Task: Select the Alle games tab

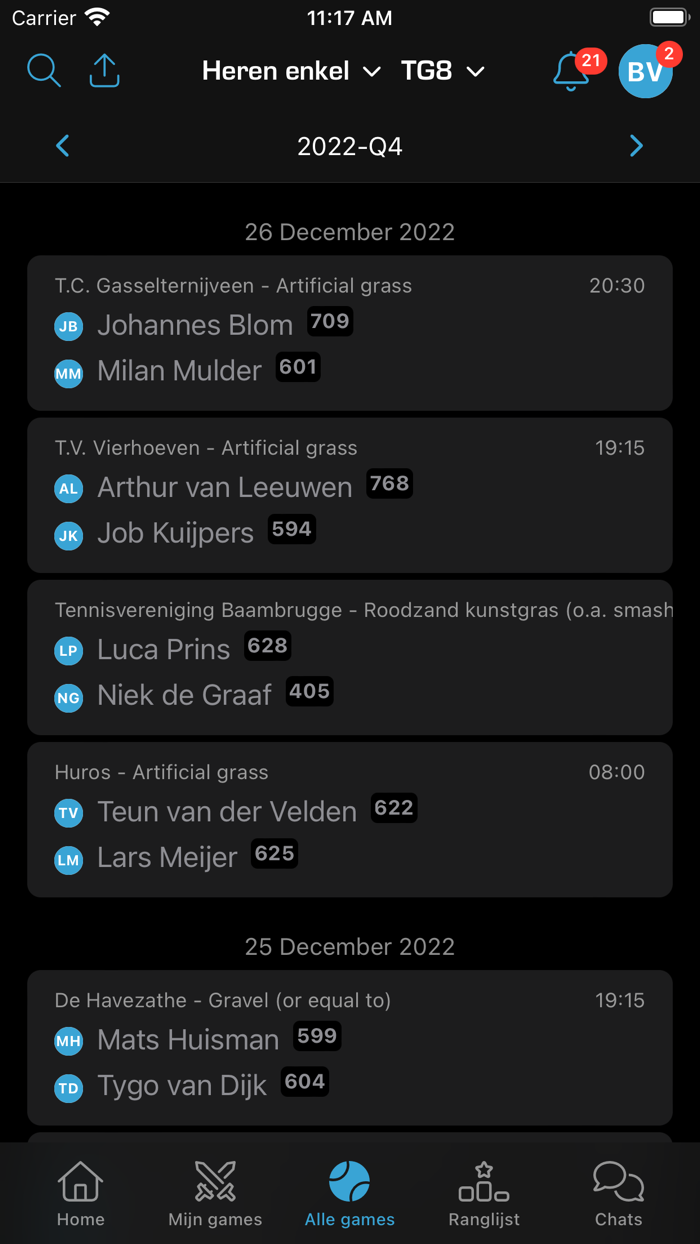Action: coord(350,1195)
